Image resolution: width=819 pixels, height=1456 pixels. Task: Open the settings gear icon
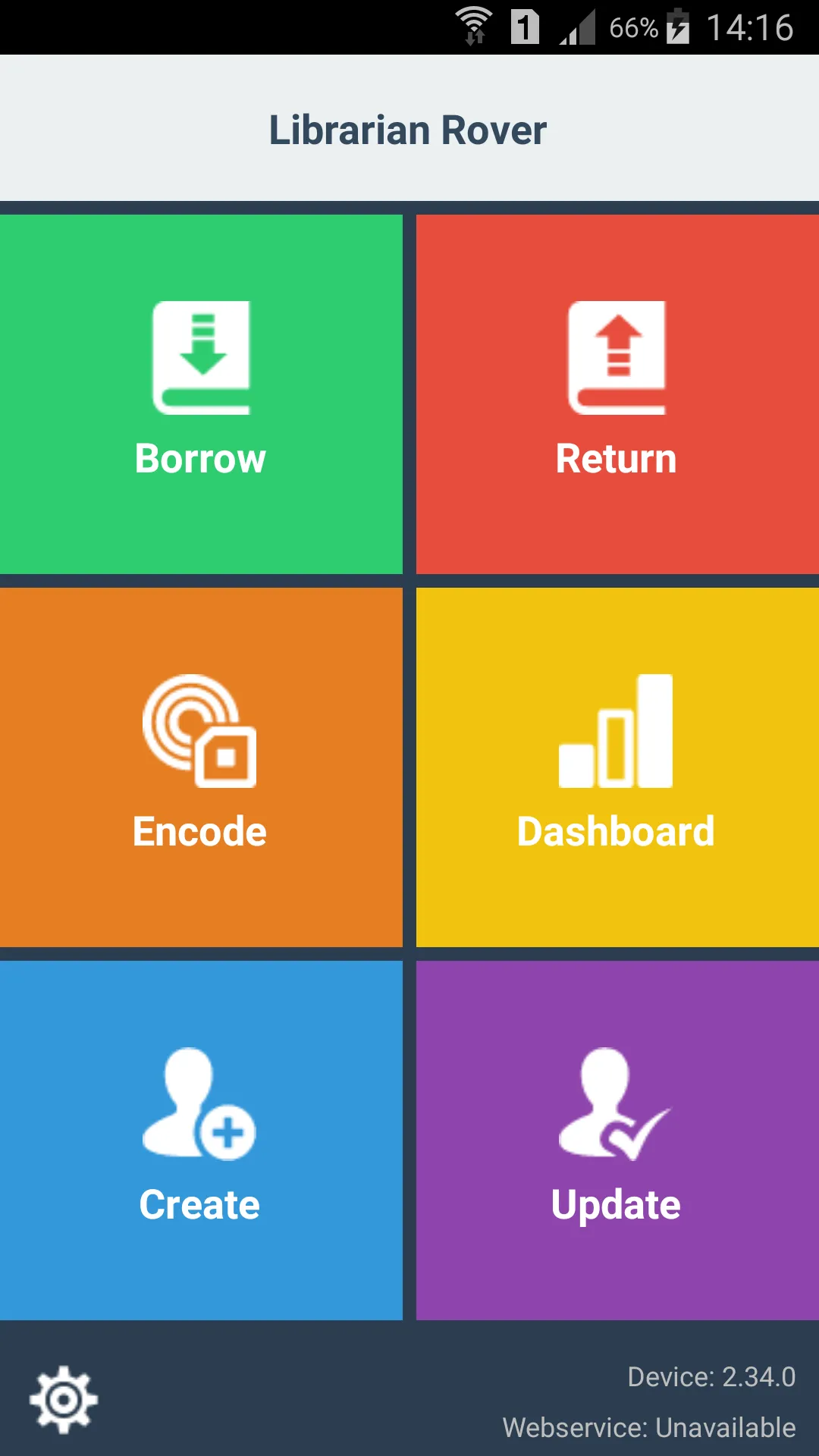pos(64,1400)
